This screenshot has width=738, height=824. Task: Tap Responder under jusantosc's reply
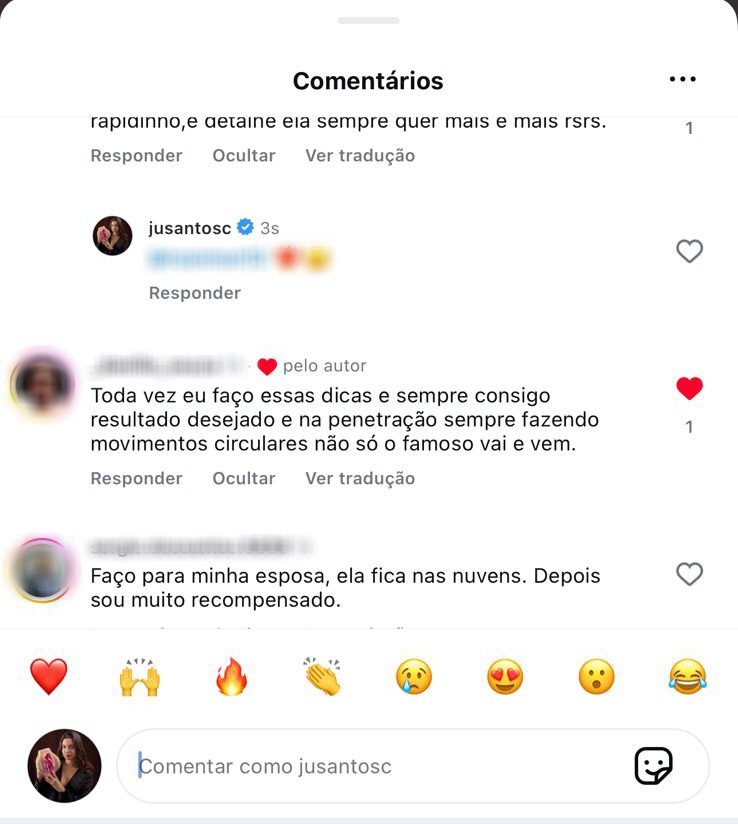click(x=195, y=293)
